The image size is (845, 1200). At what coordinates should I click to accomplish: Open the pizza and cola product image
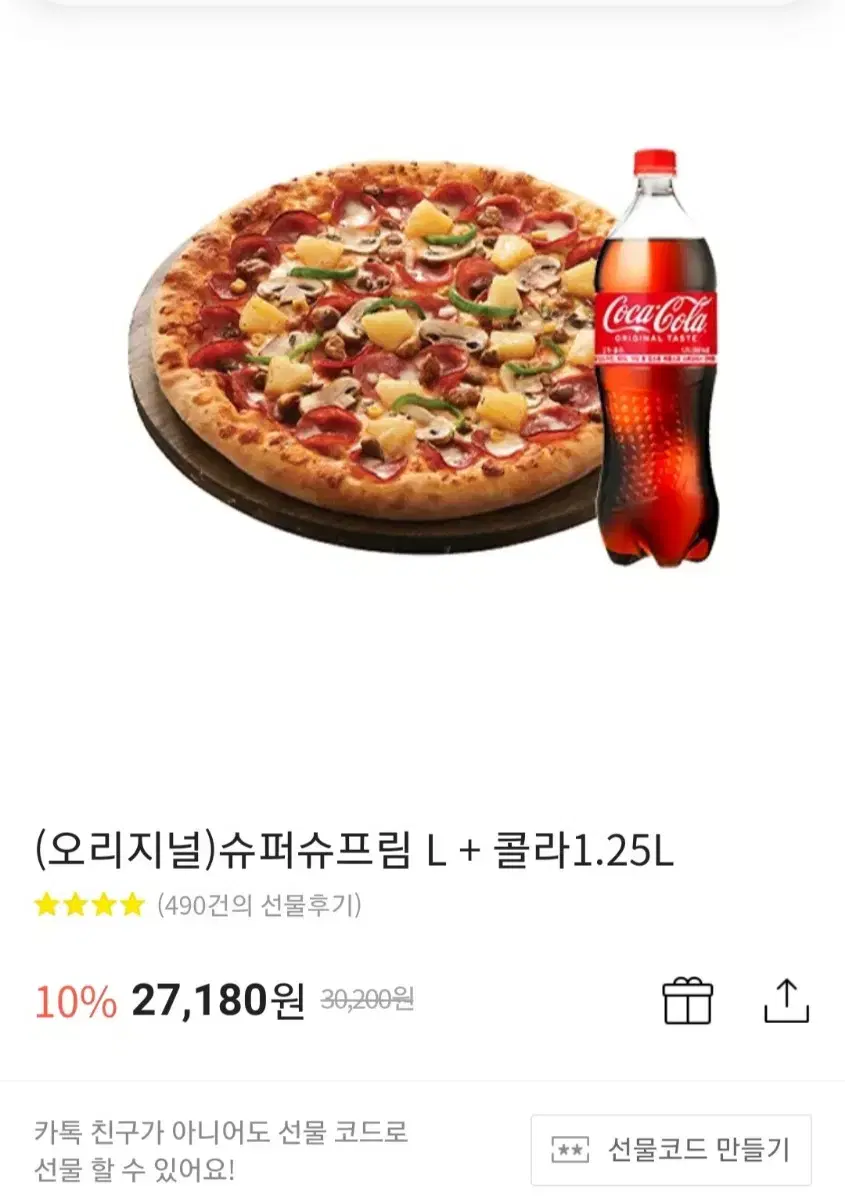pyautogui.click(x=423, y=360)
